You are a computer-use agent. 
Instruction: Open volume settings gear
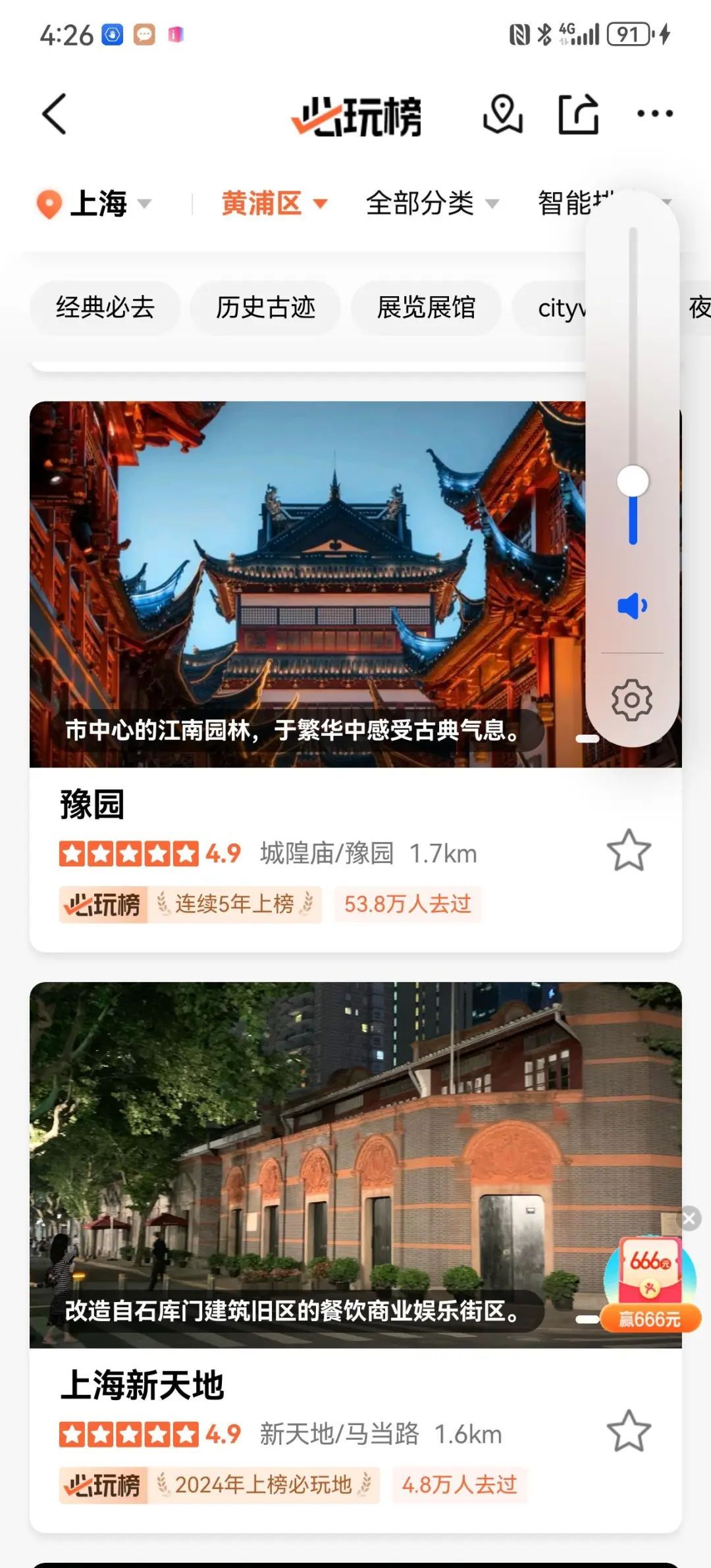pyautogui.click(x=632, y=700)
